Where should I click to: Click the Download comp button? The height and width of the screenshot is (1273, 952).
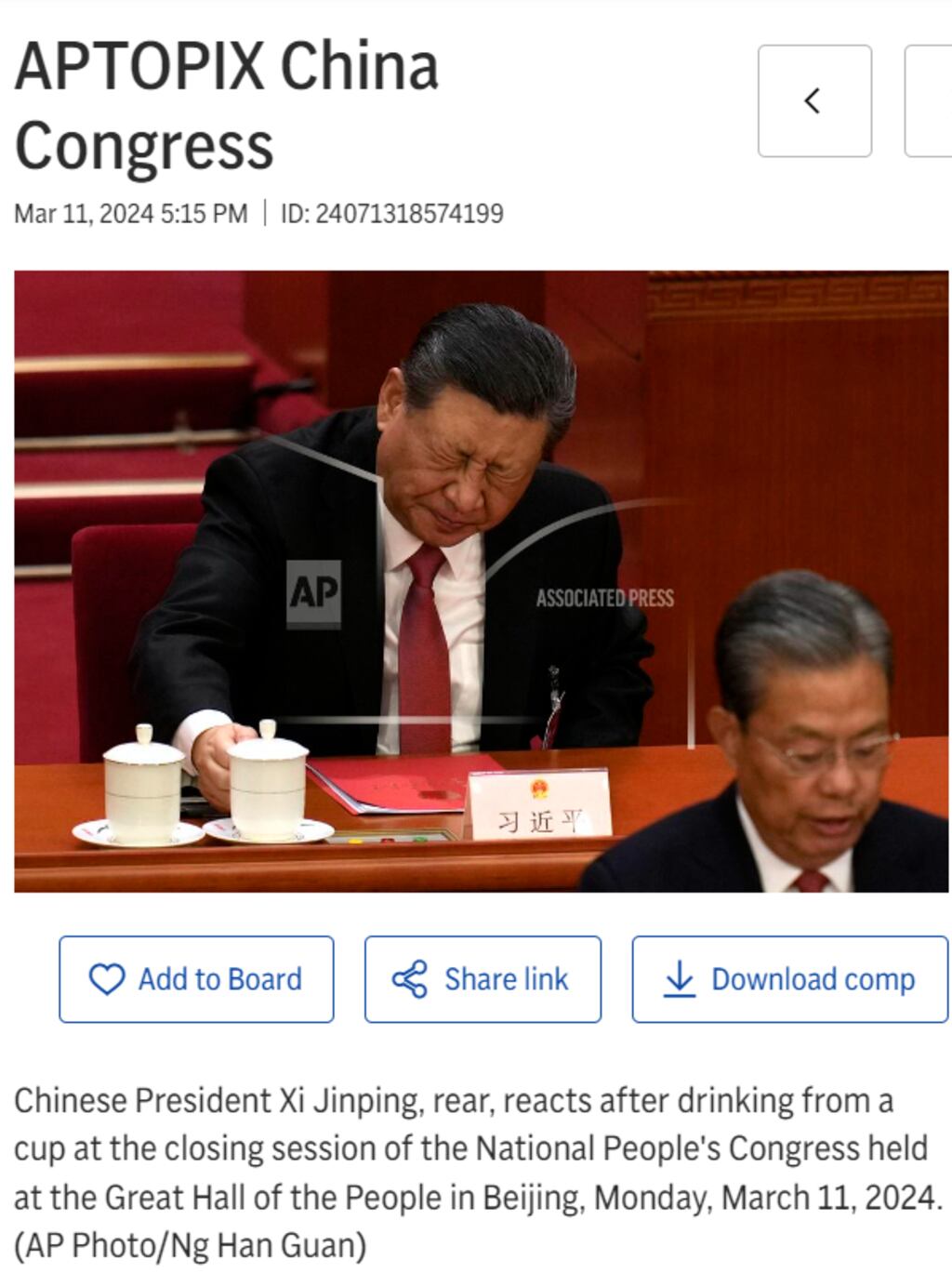787,978
